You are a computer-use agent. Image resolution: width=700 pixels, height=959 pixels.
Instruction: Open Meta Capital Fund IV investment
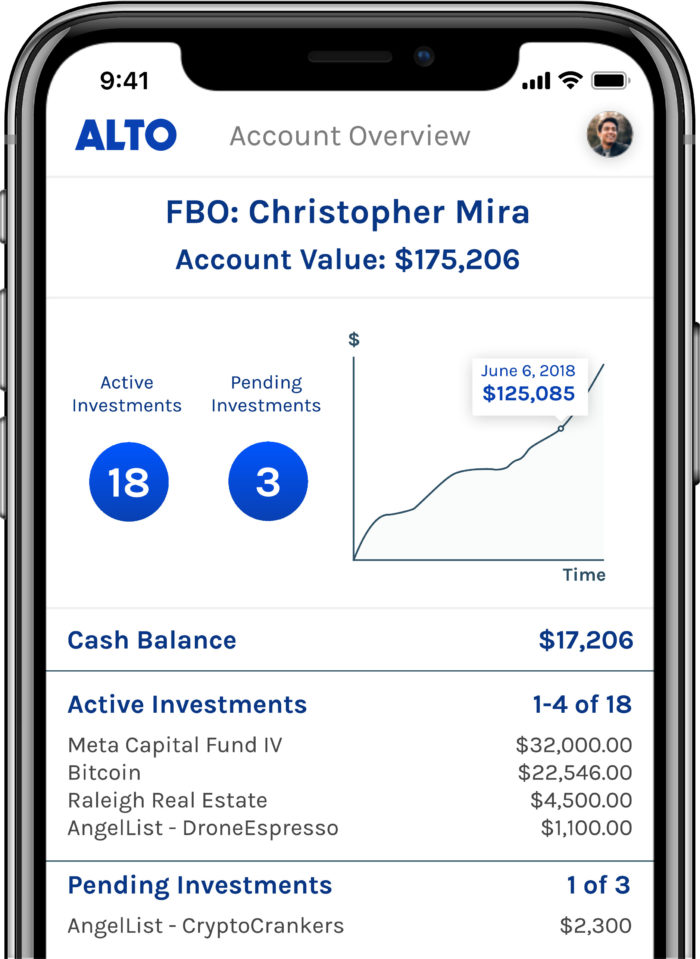coord(350,745)
